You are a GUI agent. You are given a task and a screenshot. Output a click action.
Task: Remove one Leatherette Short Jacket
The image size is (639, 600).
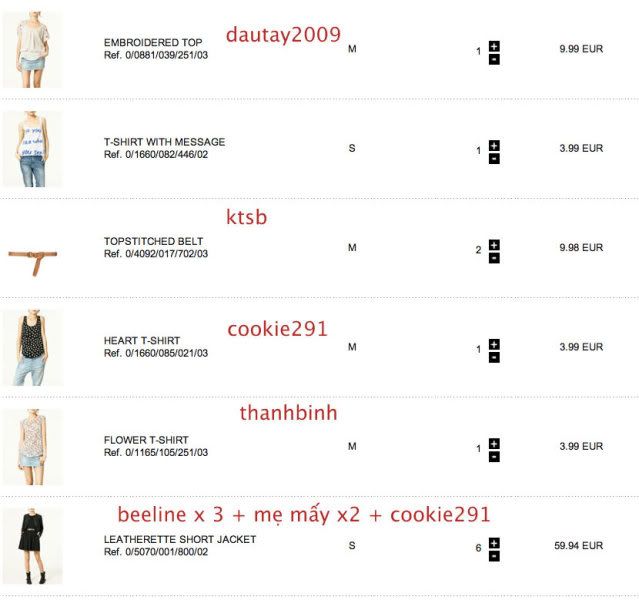pyautogui.click(x=494, y=556)
